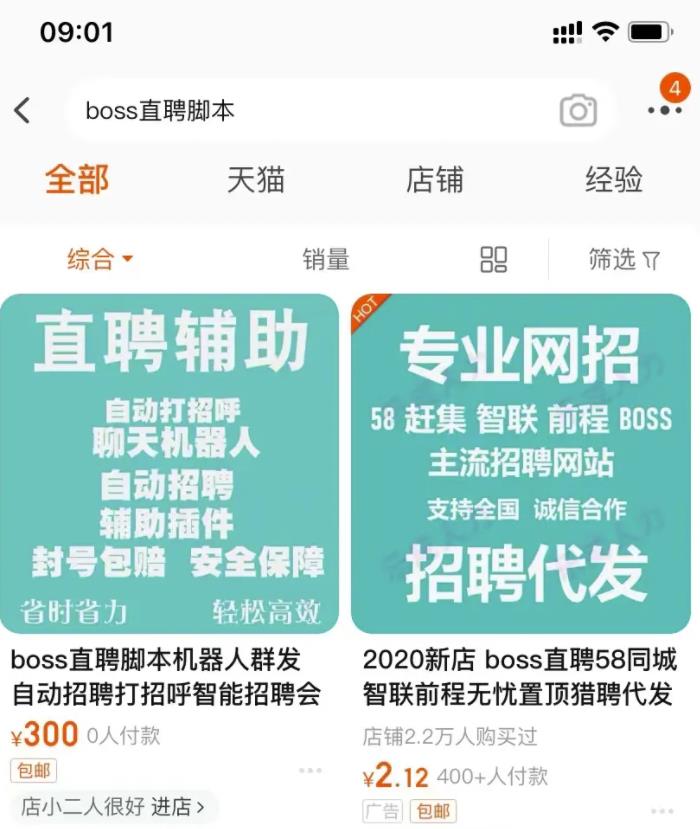The image size is (700, 829).
Task: Open the more options menu with badge
Action: tap(664, 108)
